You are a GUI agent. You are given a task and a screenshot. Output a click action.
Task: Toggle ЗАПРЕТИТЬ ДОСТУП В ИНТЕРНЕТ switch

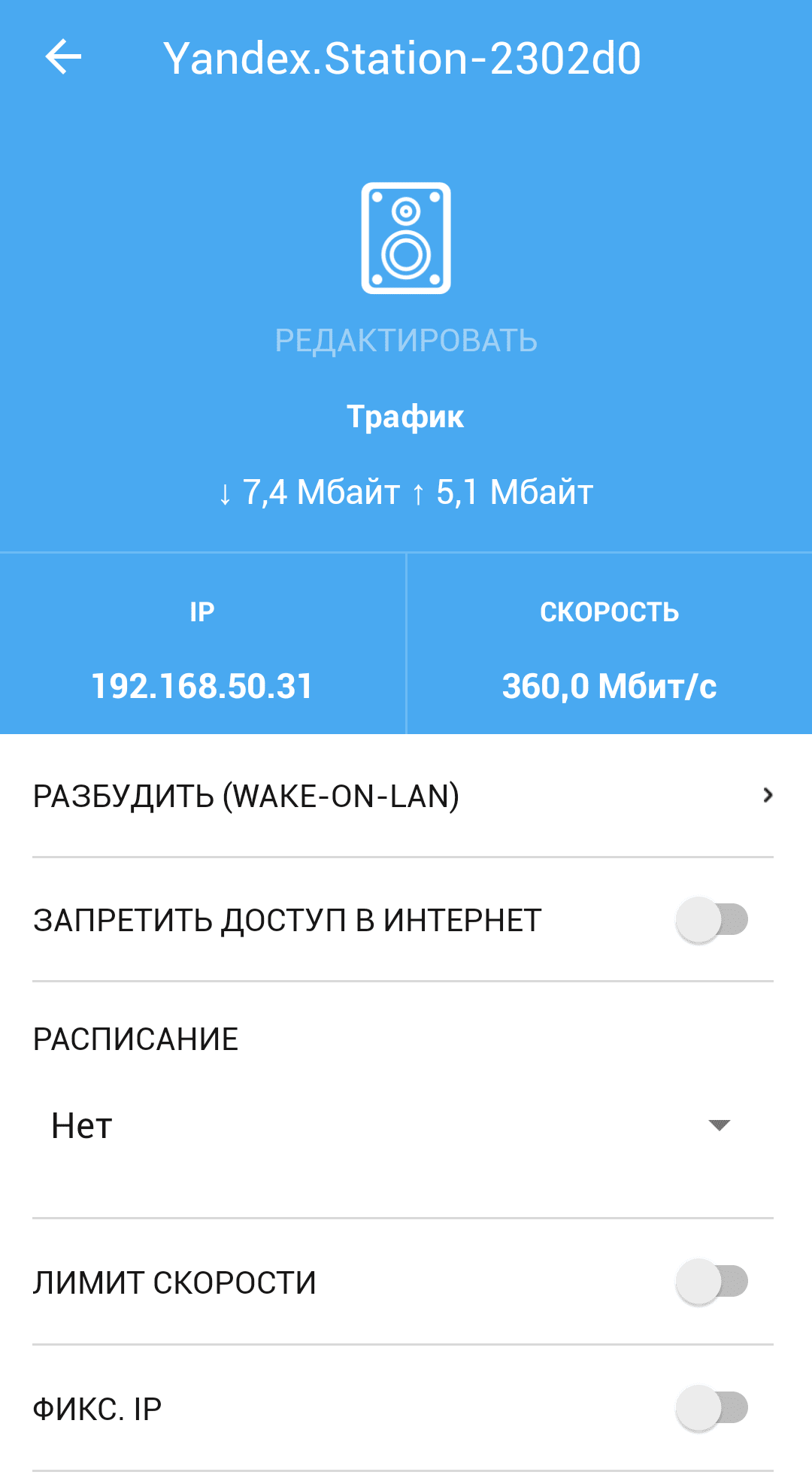point(711,920)
